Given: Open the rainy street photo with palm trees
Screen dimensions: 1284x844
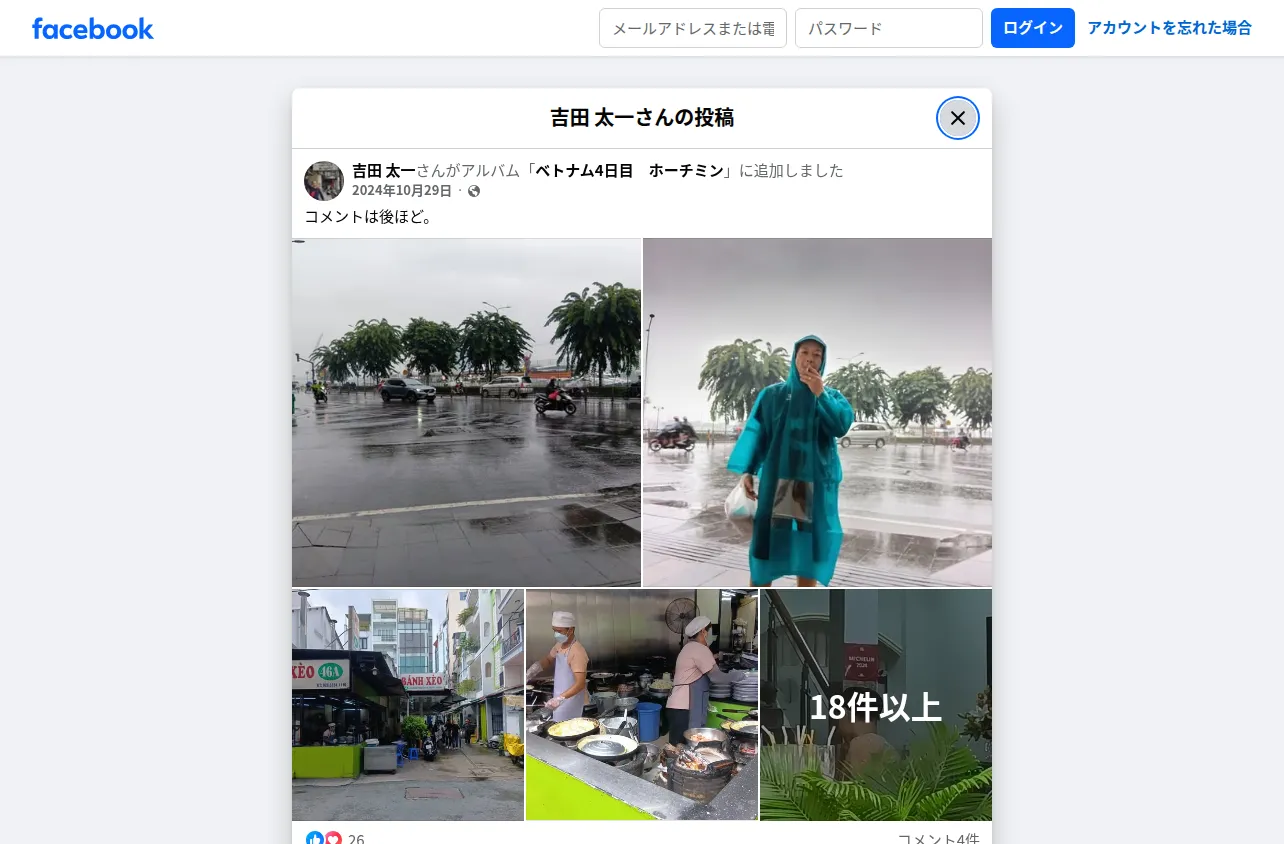Looking at the screenshot, I should click(466, 412).
